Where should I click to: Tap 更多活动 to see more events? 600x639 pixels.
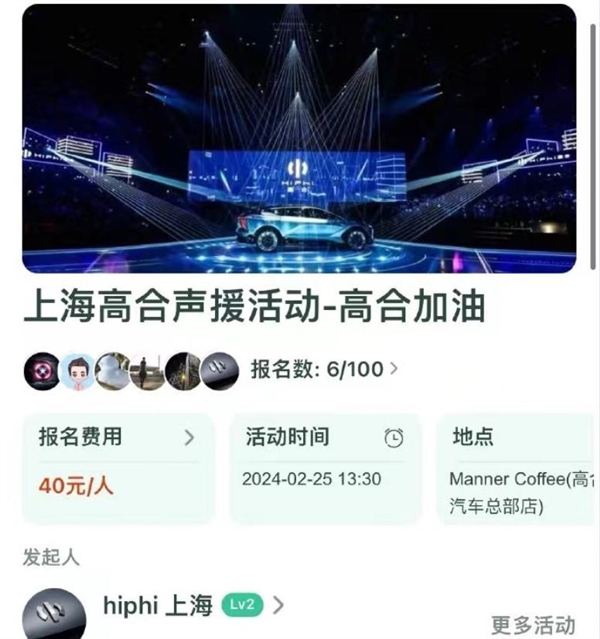pyautogui.click(x=534, y=624)
